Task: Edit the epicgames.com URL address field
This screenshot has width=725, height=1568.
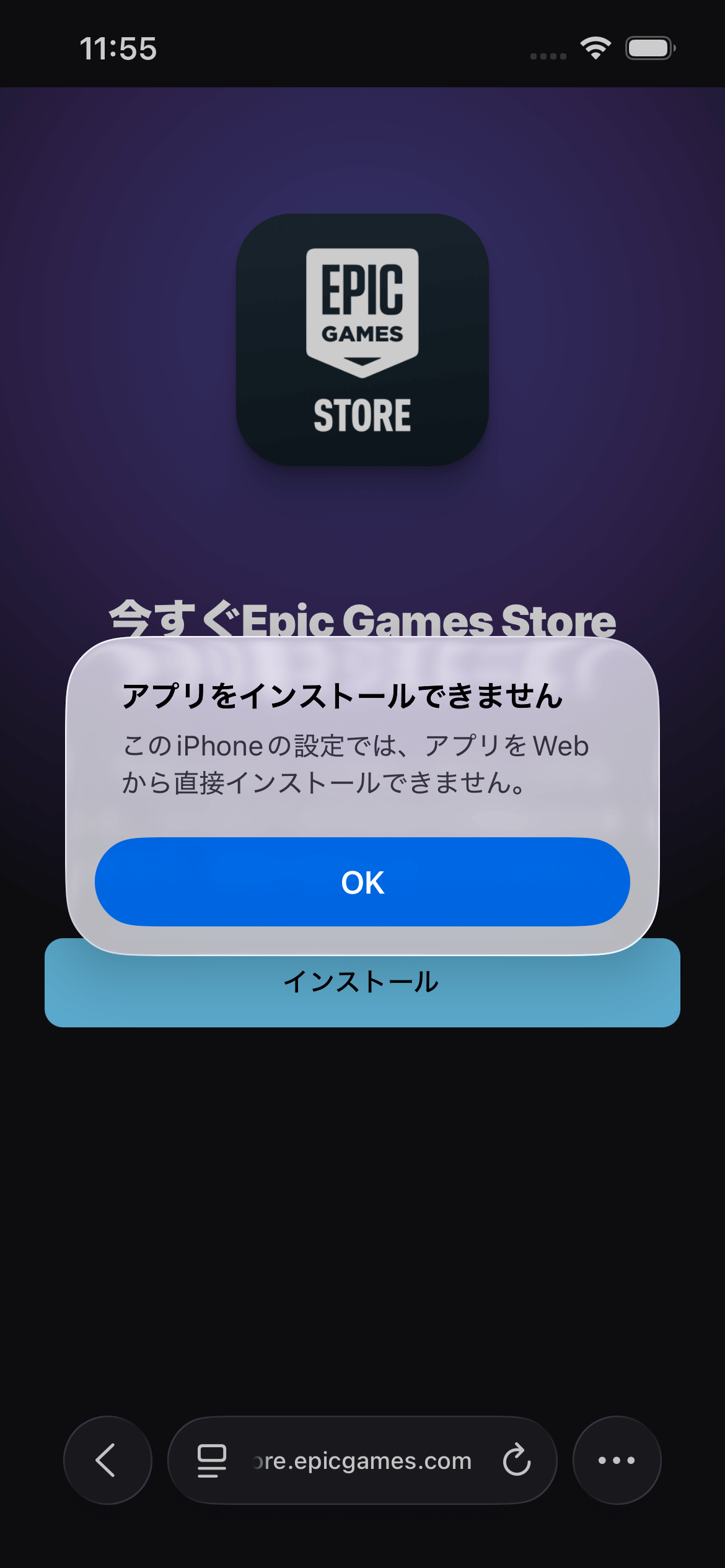Action: (362, 1460)
